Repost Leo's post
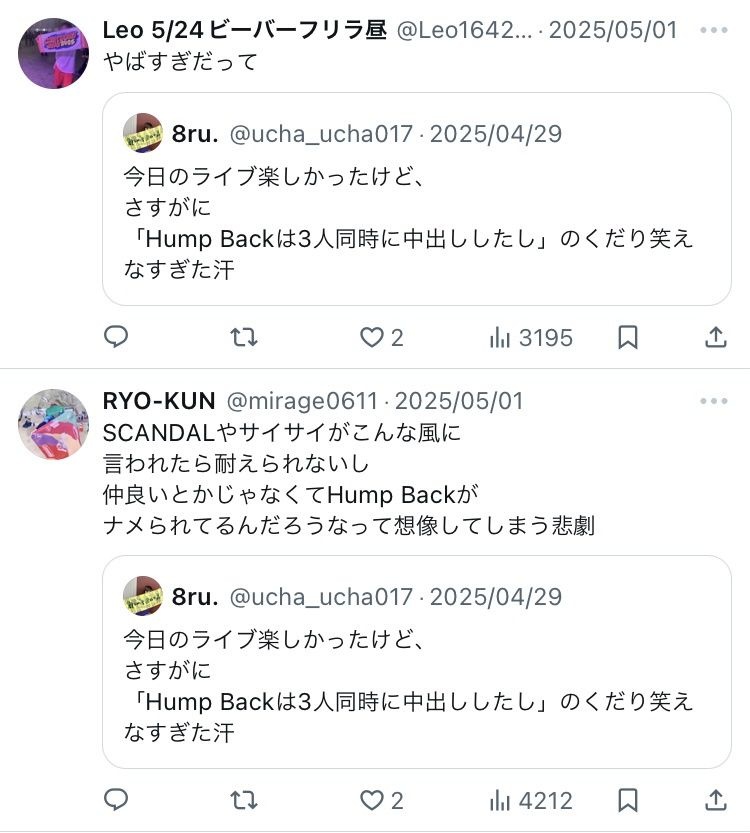Image resolution: width=750 pixels, height=833 pixels. pyautogui.click(x=243, y=337)
